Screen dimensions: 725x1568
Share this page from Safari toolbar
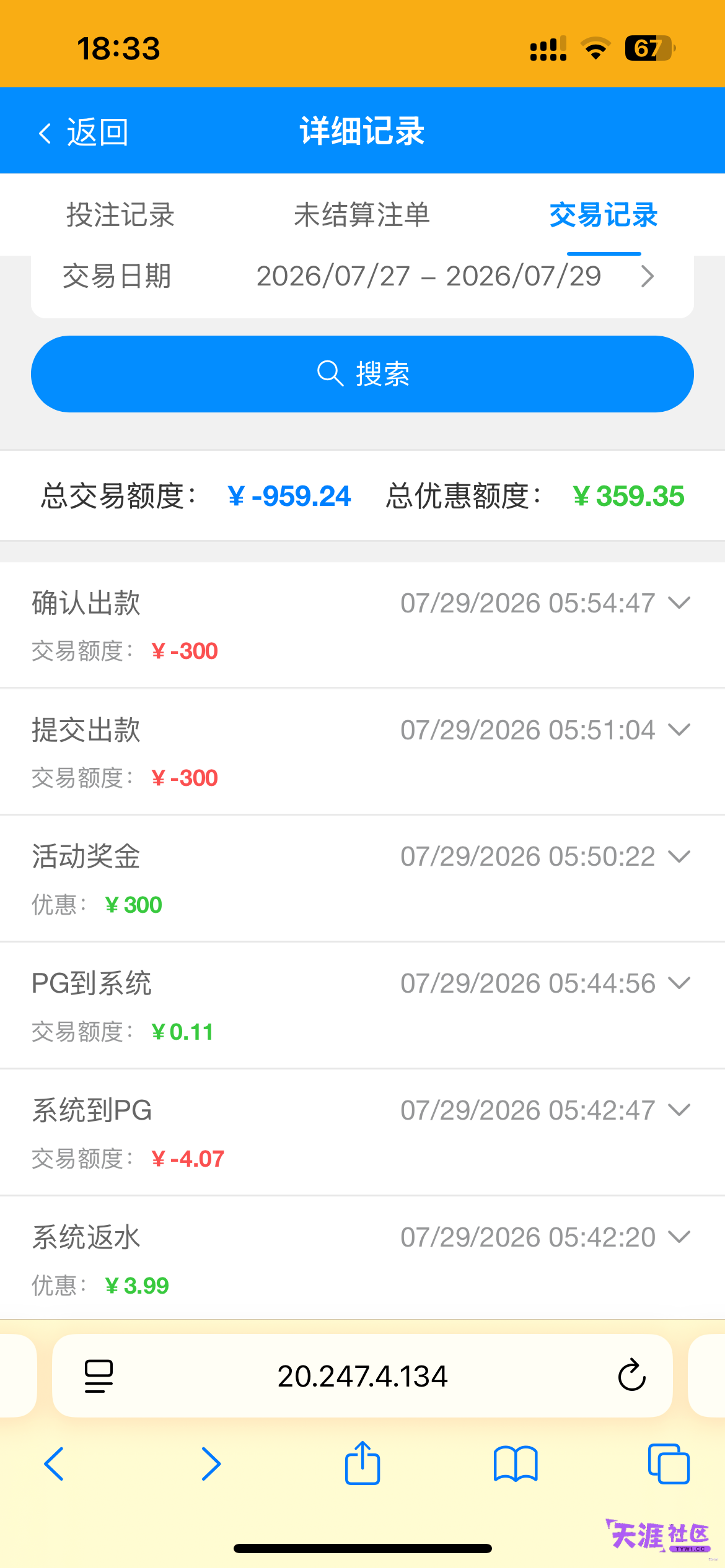[362, 1463]
